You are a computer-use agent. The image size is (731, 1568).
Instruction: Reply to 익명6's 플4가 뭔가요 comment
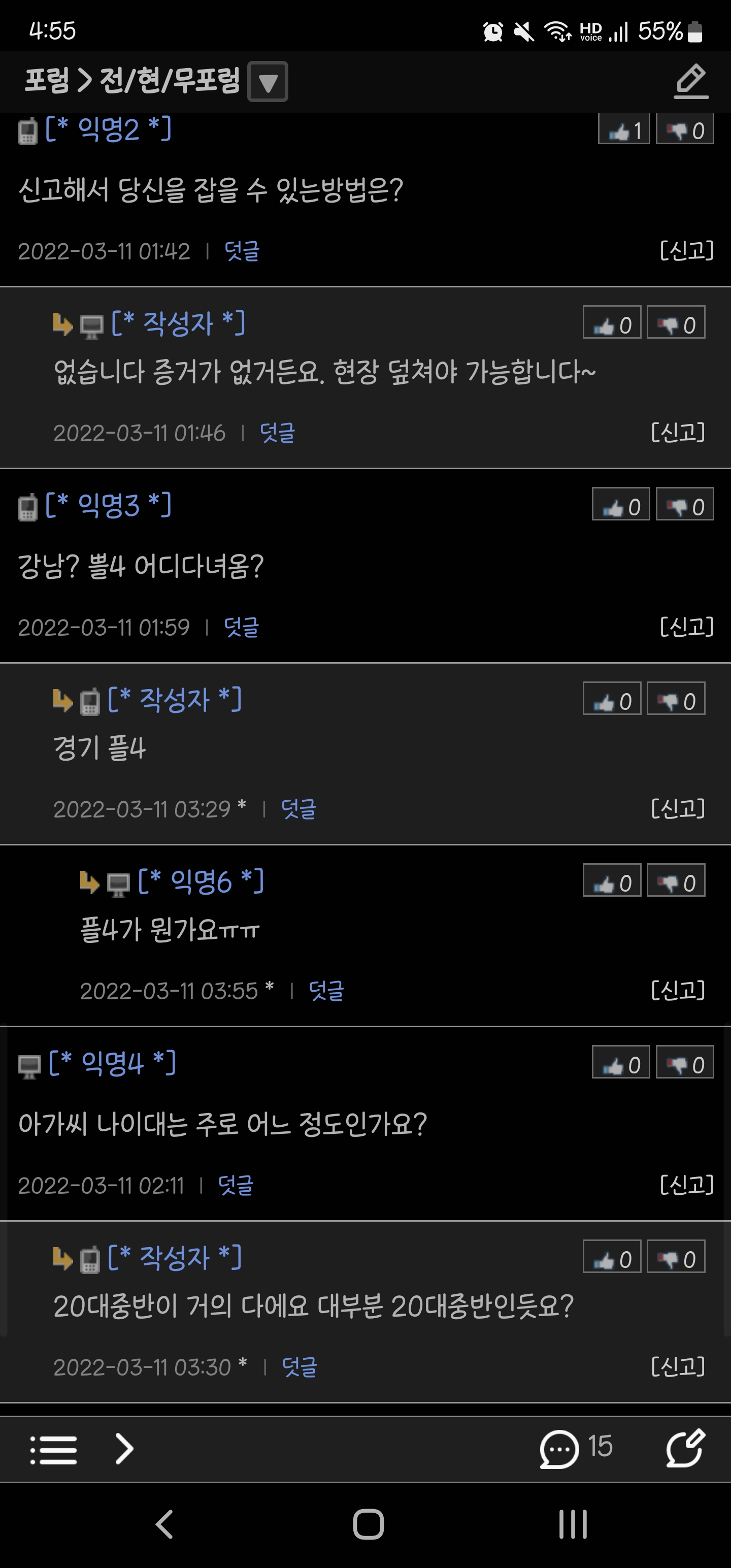click(326, 990)
